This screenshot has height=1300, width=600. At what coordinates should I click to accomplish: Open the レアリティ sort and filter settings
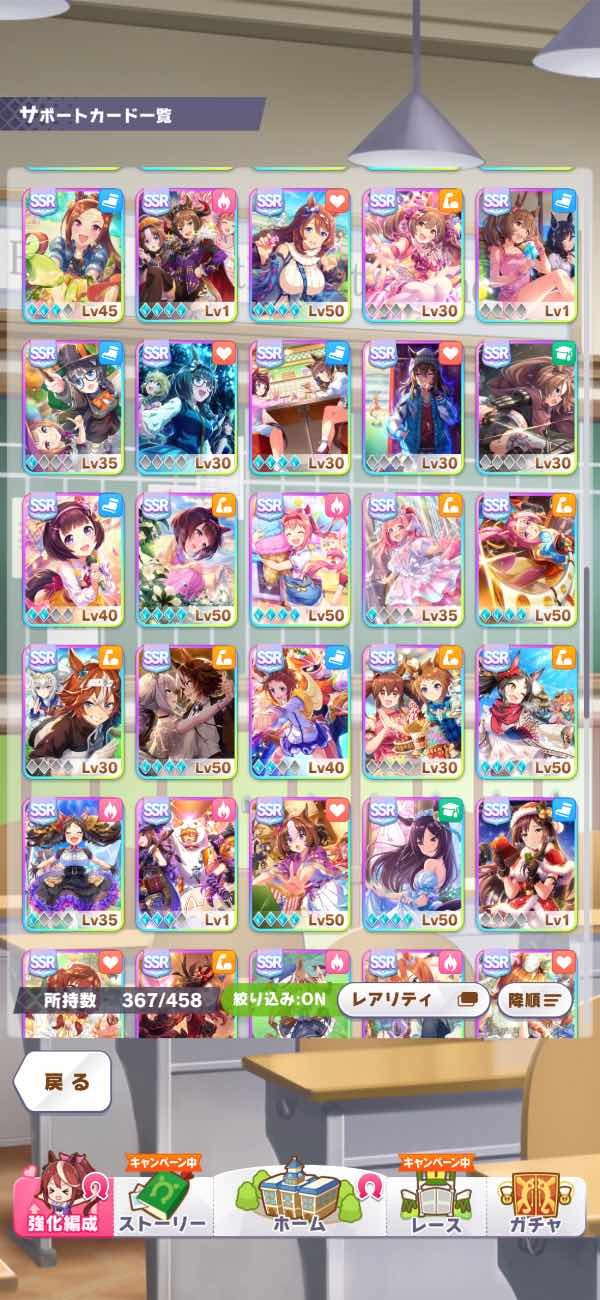click(x=411, y=999)
